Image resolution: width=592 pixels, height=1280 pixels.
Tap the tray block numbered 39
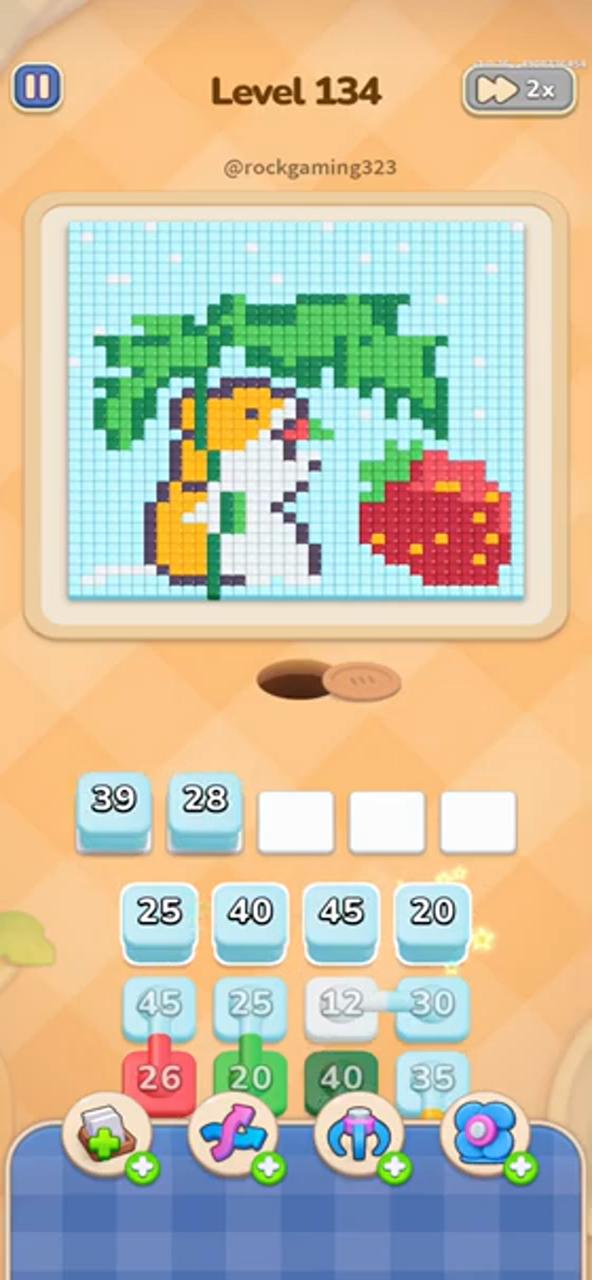click(x=114, y=811)
